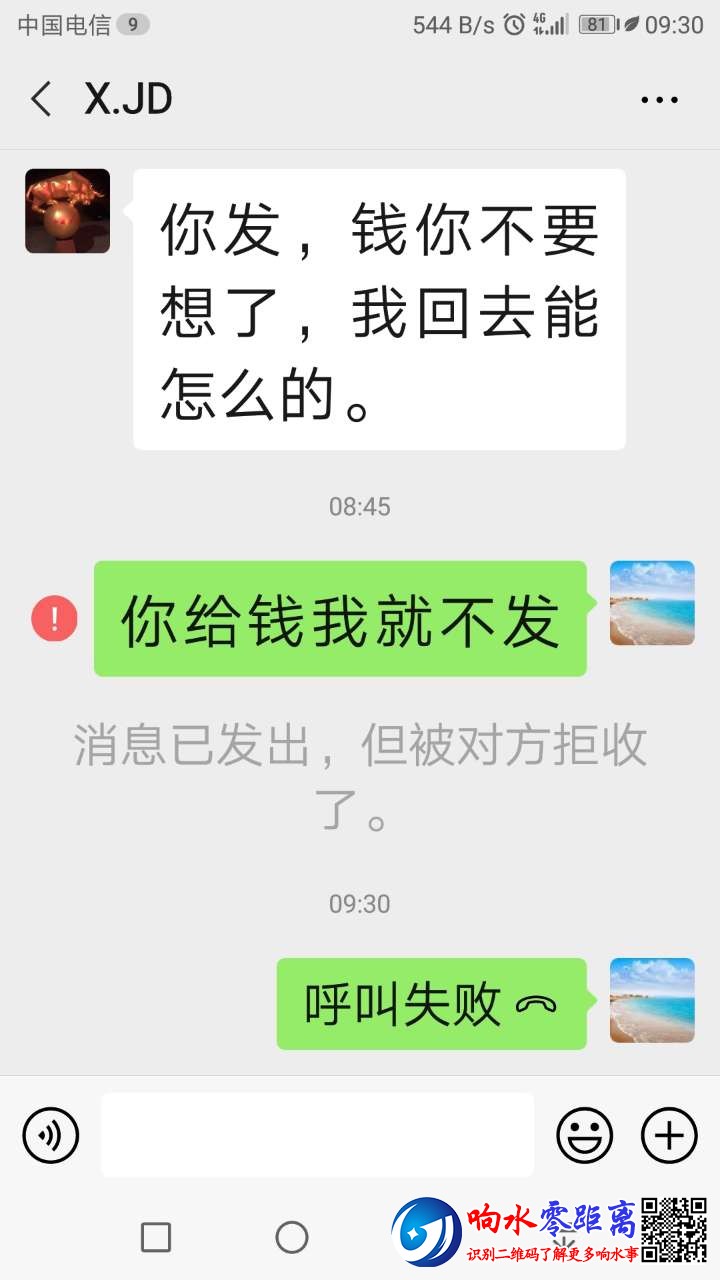This screenshot has height=1280, width=720.
Task: Switch to voice message input
Action: coord(51,1135)
